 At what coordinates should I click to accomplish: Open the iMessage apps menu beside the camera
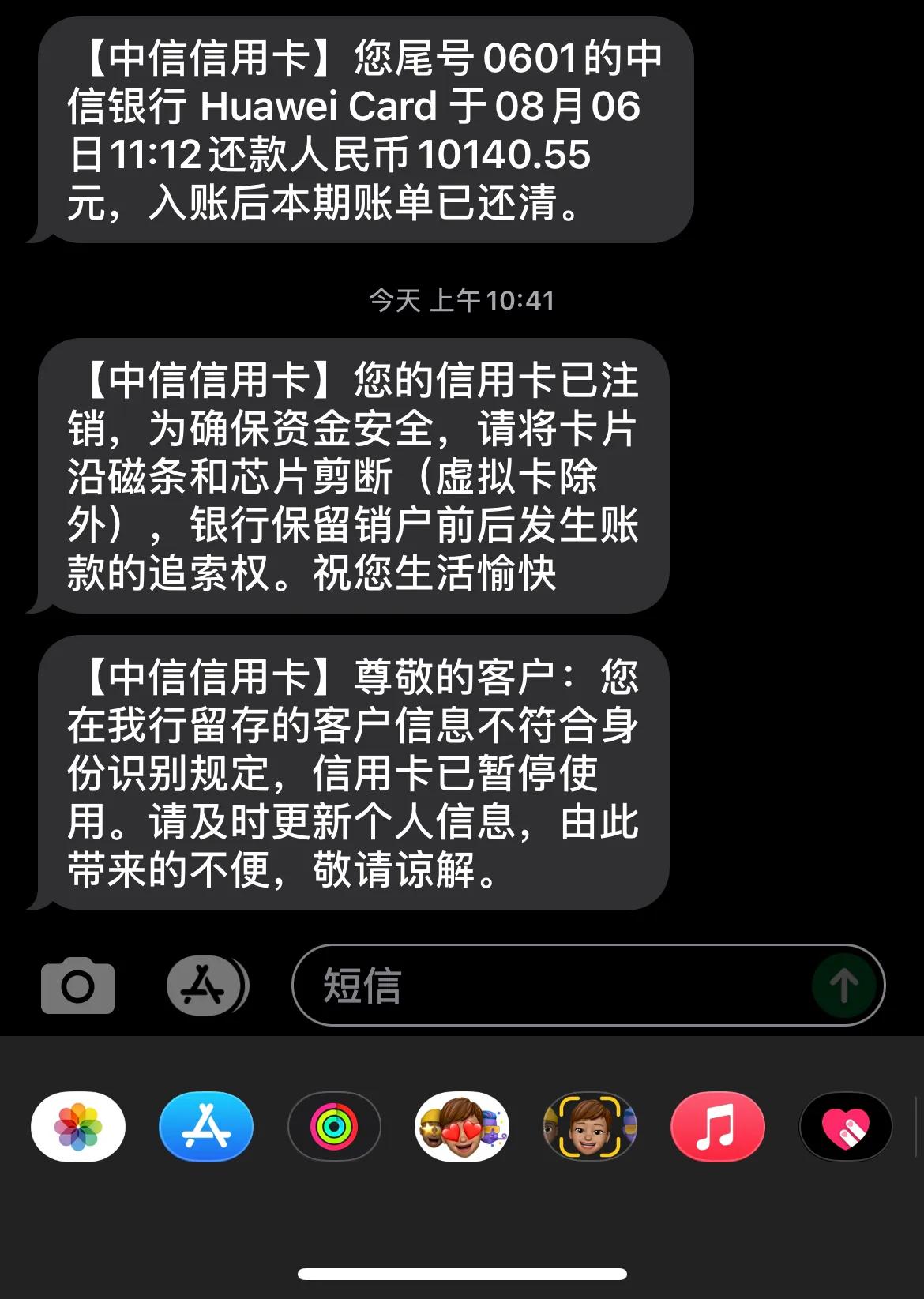click(x=205, y=985)
